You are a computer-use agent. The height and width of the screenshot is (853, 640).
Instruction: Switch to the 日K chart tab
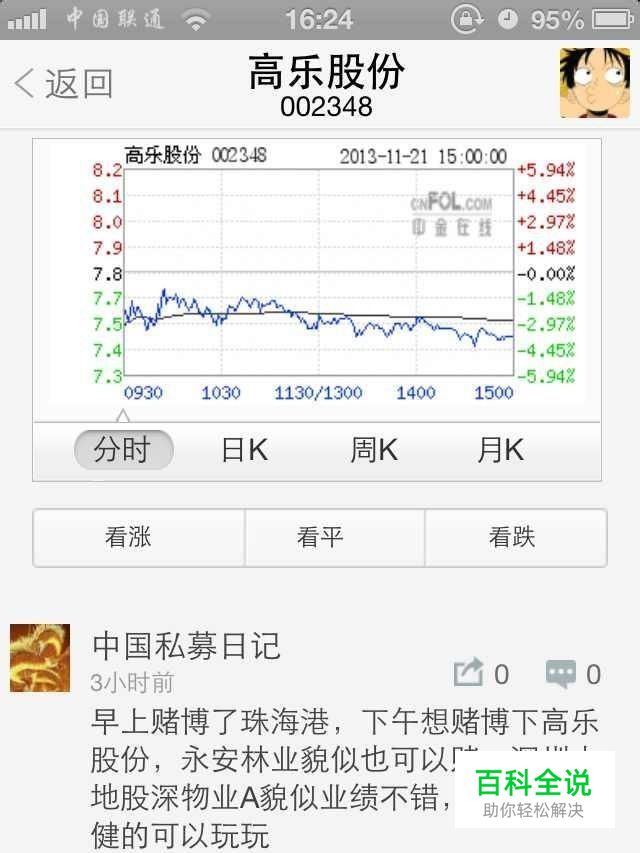(x=244, y=450)
